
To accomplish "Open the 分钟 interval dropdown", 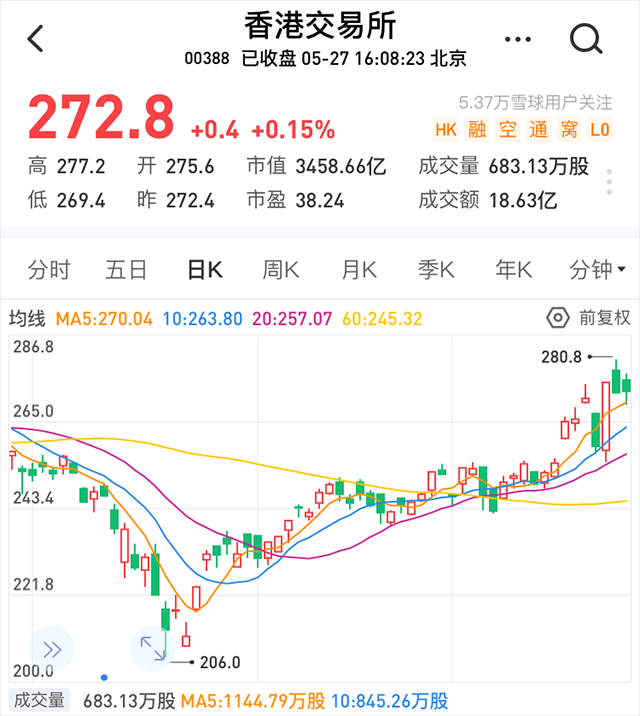I will 597,270.
